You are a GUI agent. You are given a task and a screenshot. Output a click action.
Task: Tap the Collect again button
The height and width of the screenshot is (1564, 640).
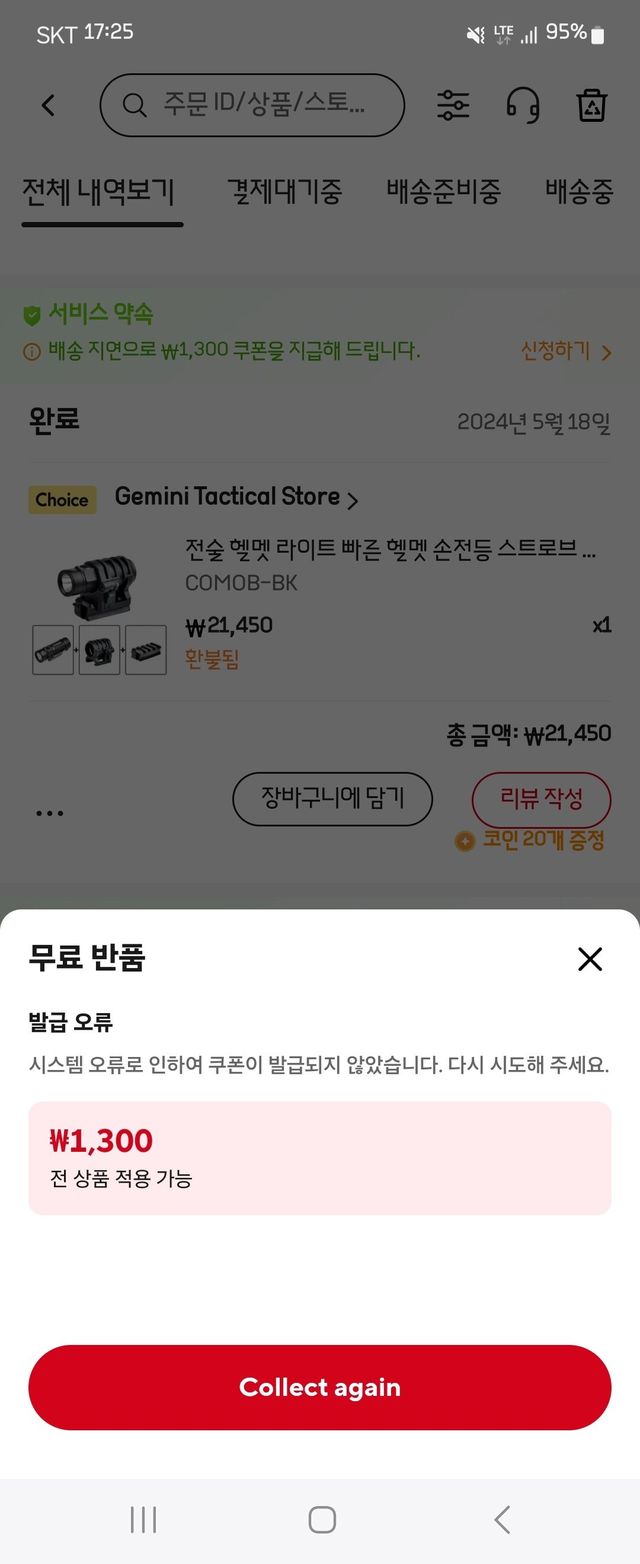click(319, 1387)
